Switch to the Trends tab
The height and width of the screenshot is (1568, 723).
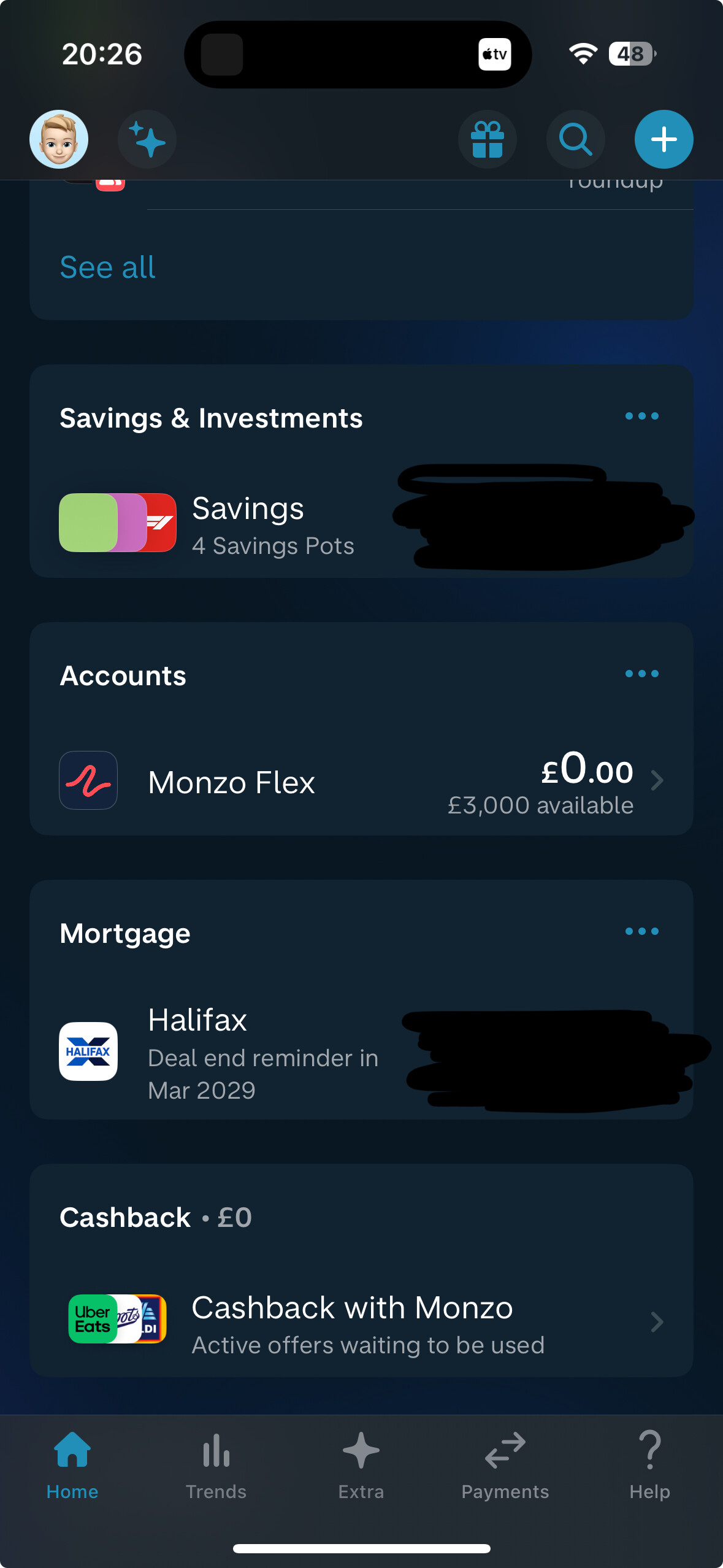(x=216, y=1466)
